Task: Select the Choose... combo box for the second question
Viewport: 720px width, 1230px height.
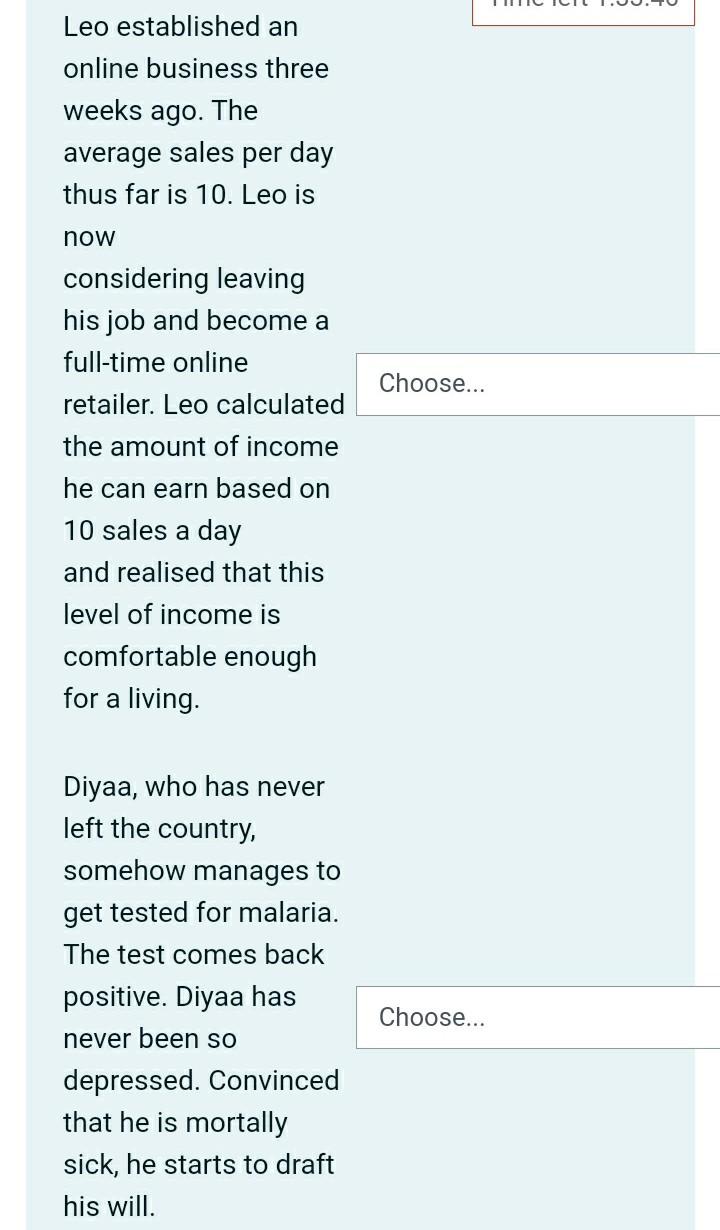Action: [538, 1017]
